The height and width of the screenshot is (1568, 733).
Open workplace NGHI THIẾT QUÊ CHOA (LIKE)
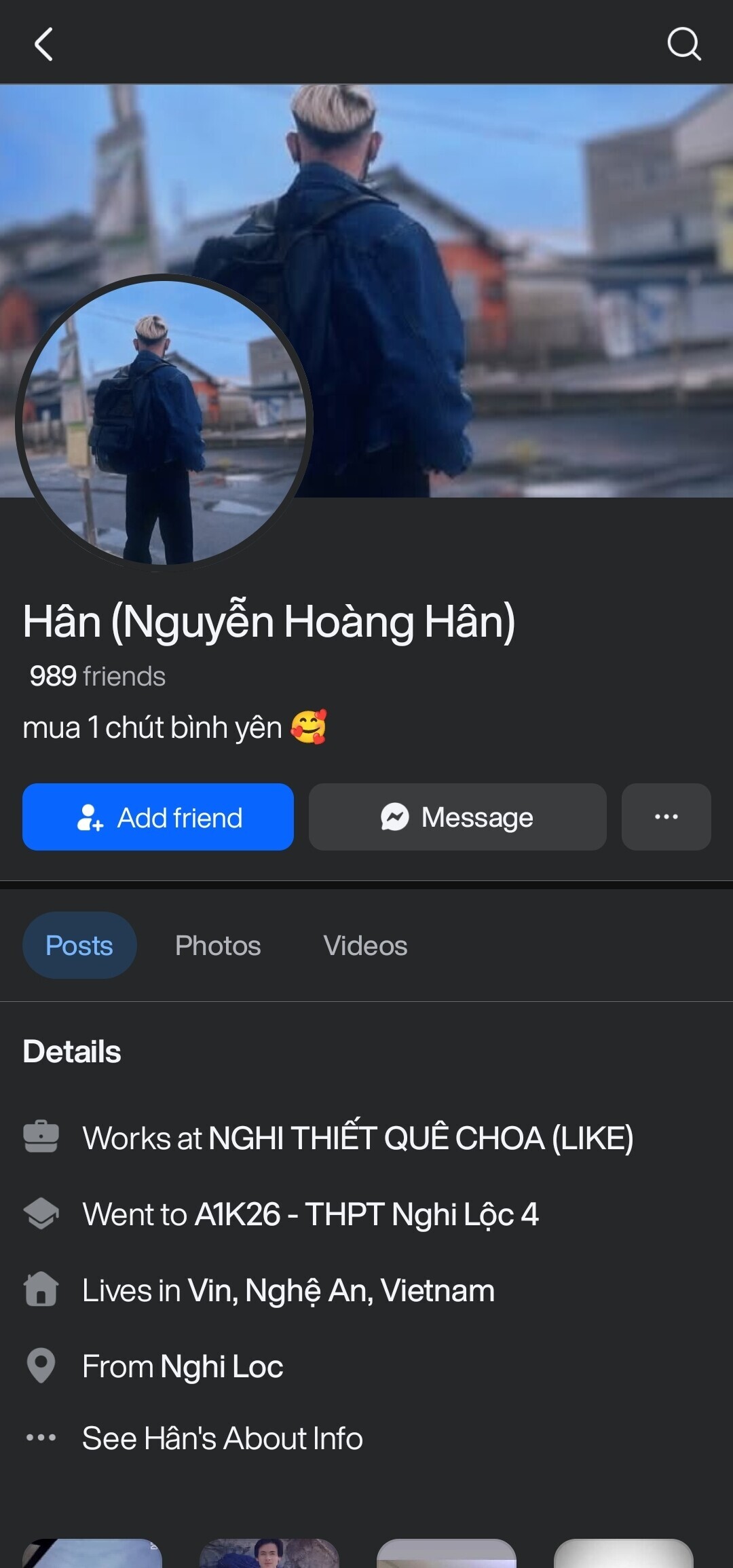click(421, 1138)
